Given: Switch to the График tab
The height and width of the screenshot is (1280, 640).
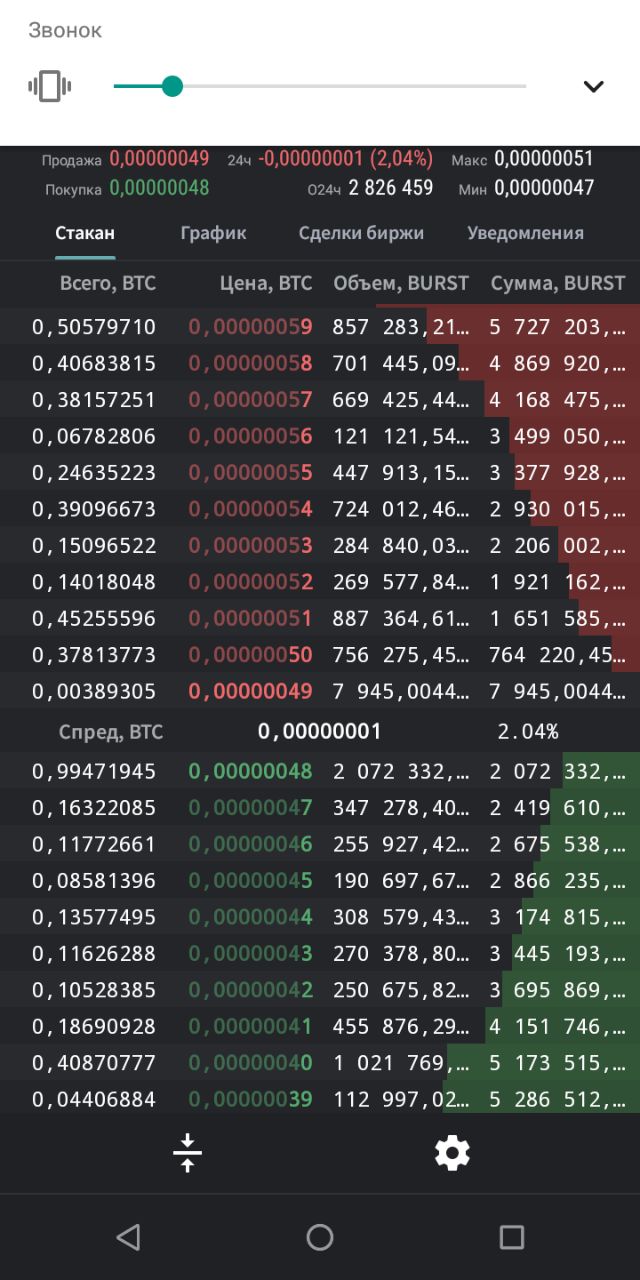Looking at the screenshot, I should (x=213, y=233).
